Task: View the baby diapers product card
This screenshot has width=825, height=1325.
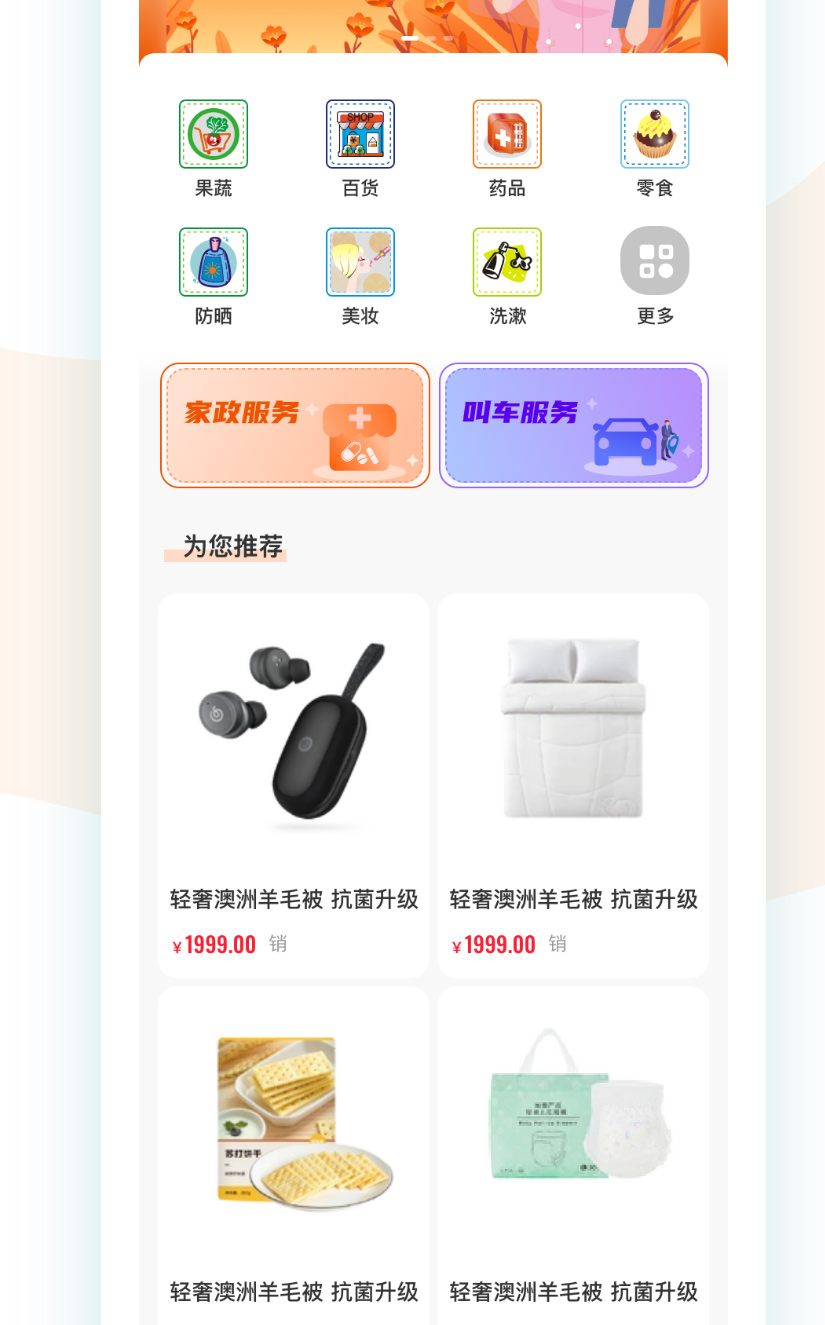Action: point(573,1150)
